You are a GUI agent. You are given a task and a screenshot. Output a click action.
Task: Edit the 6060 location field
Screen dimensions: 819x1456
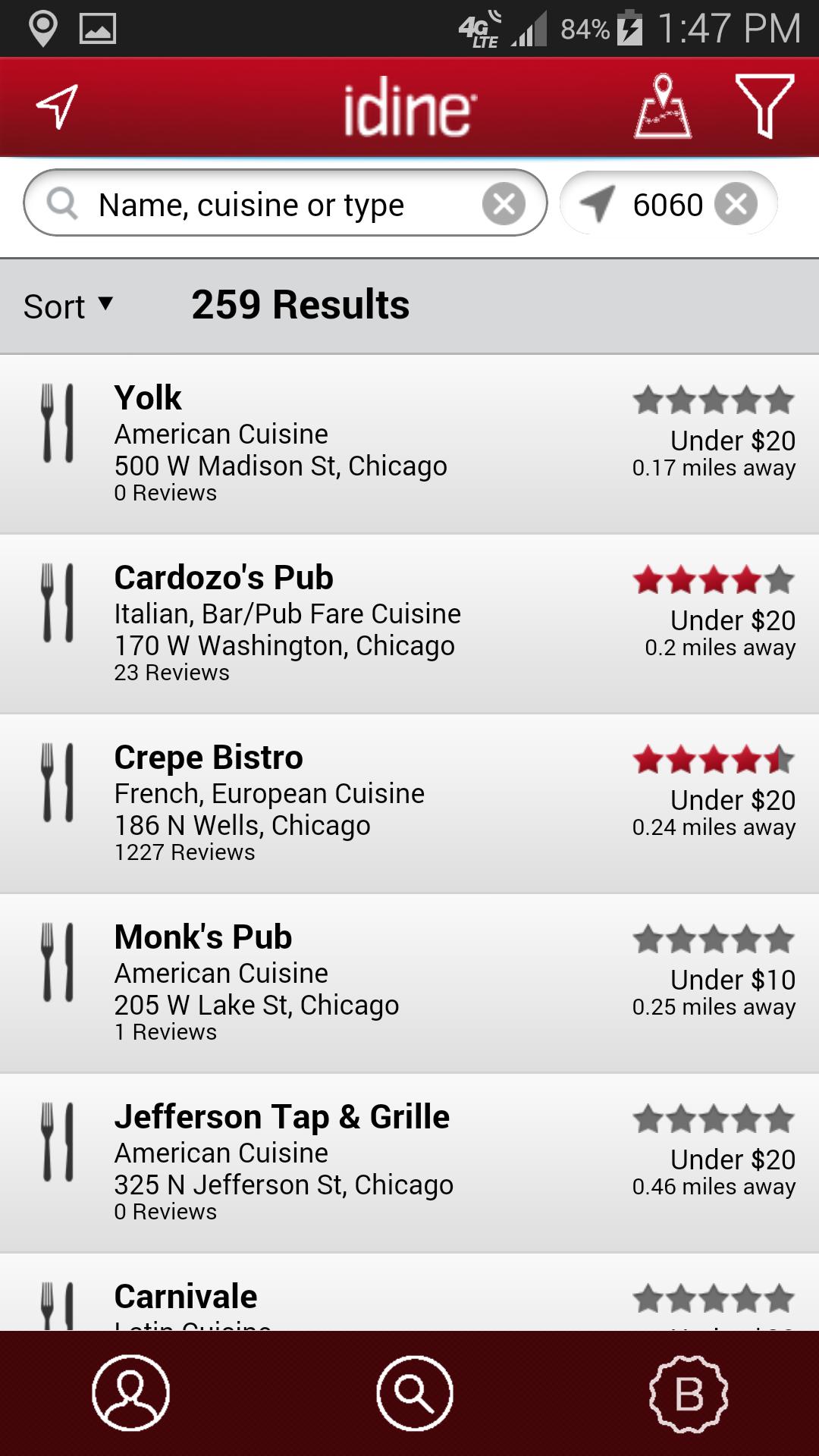[669, 203]
